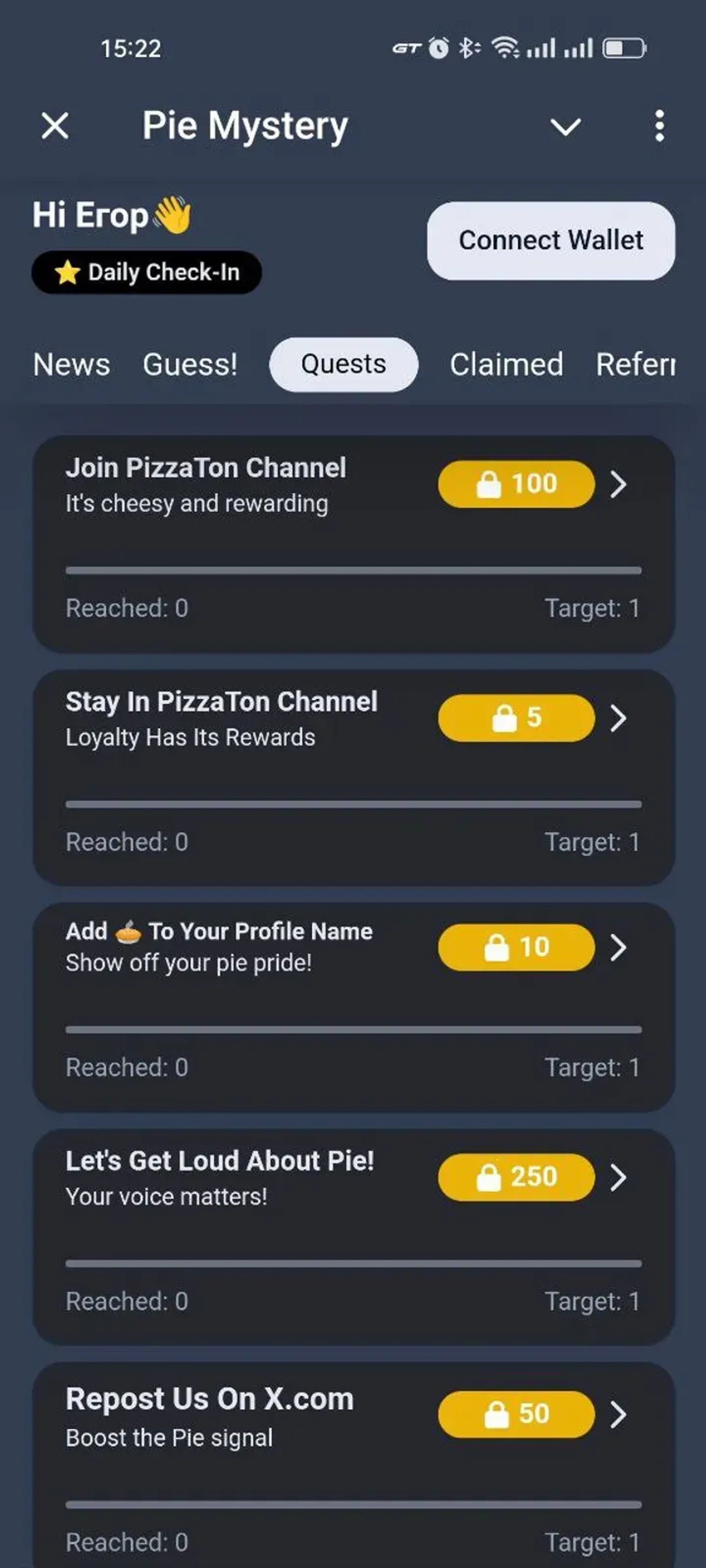Close the Pie Mystery mini app

(x=55, y=126)
